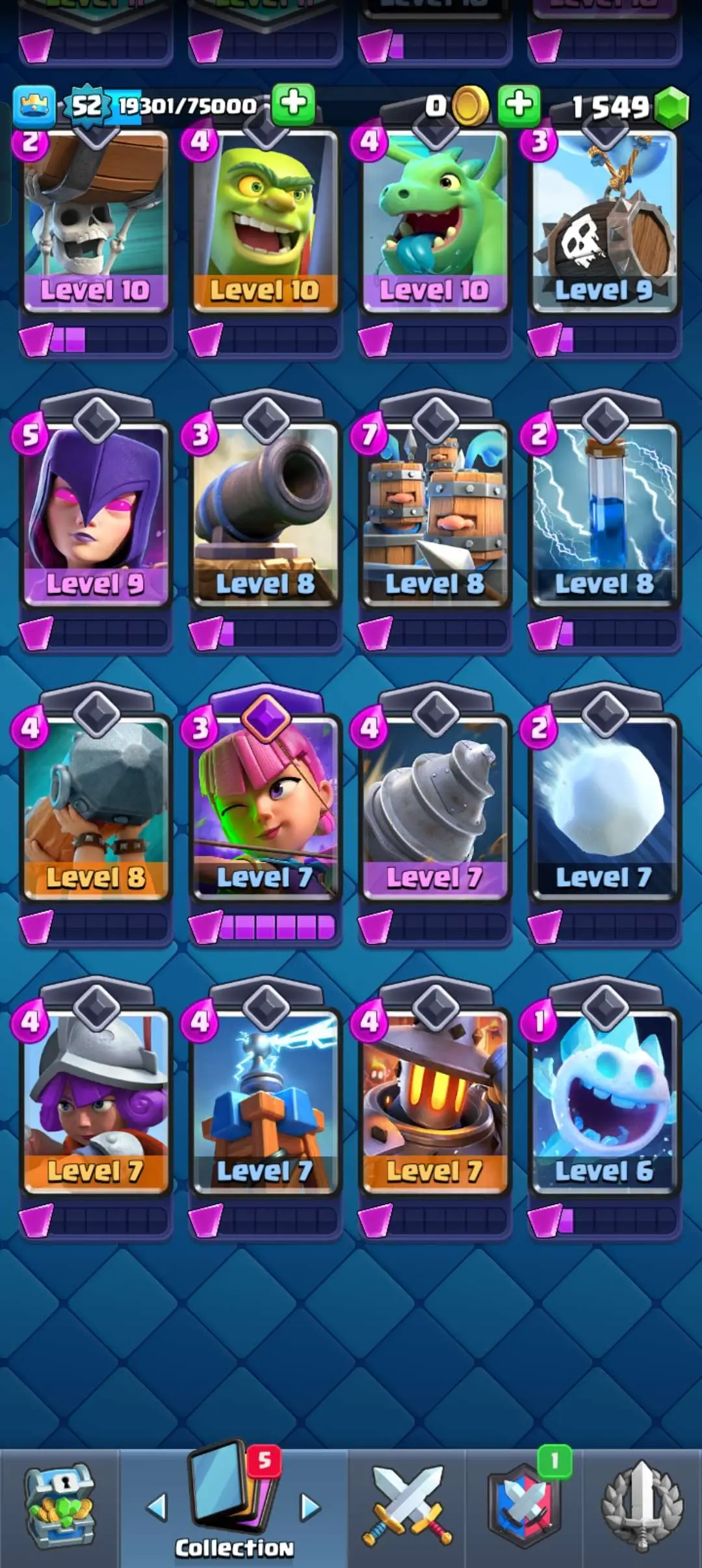
Task: Select the Zap spell card Level 8
Action: 604,514
